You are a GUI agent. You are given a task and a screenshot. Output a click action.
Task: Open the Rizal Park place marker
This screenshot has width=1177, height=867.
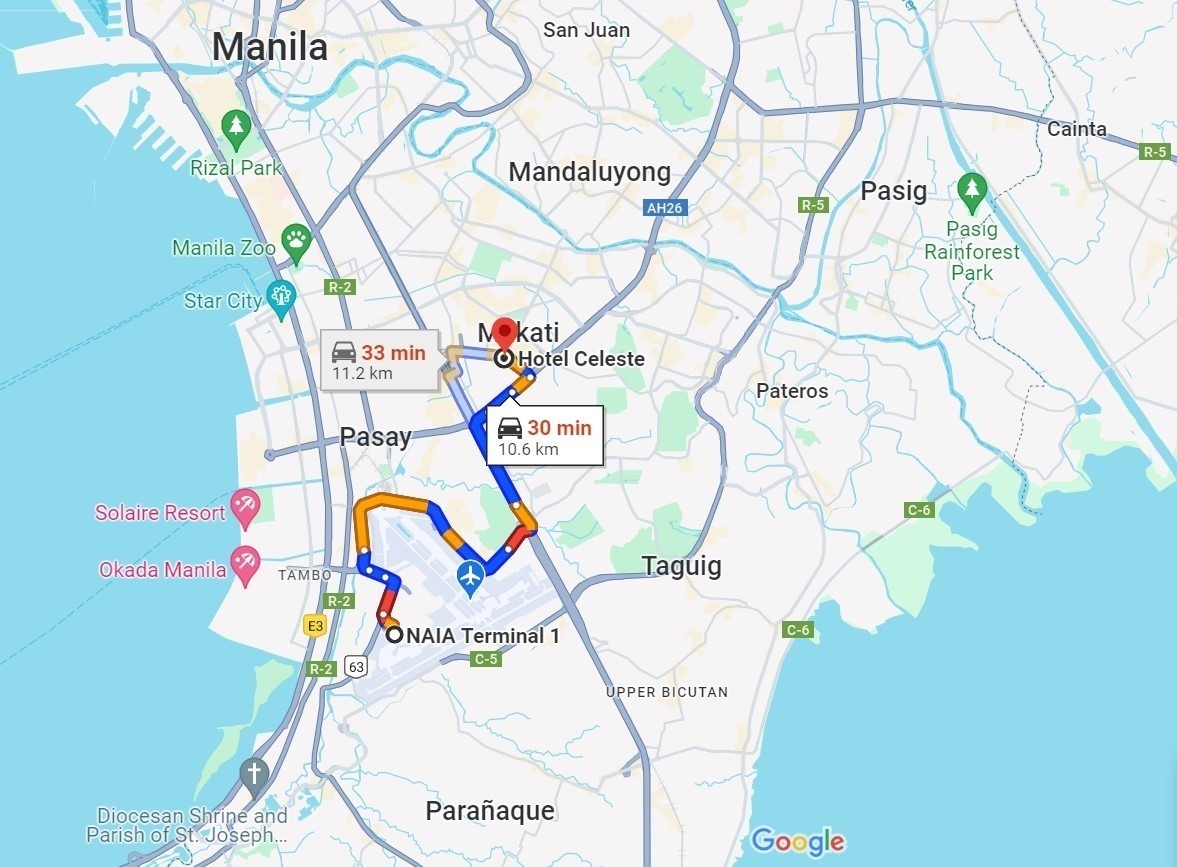pos(236,127)
